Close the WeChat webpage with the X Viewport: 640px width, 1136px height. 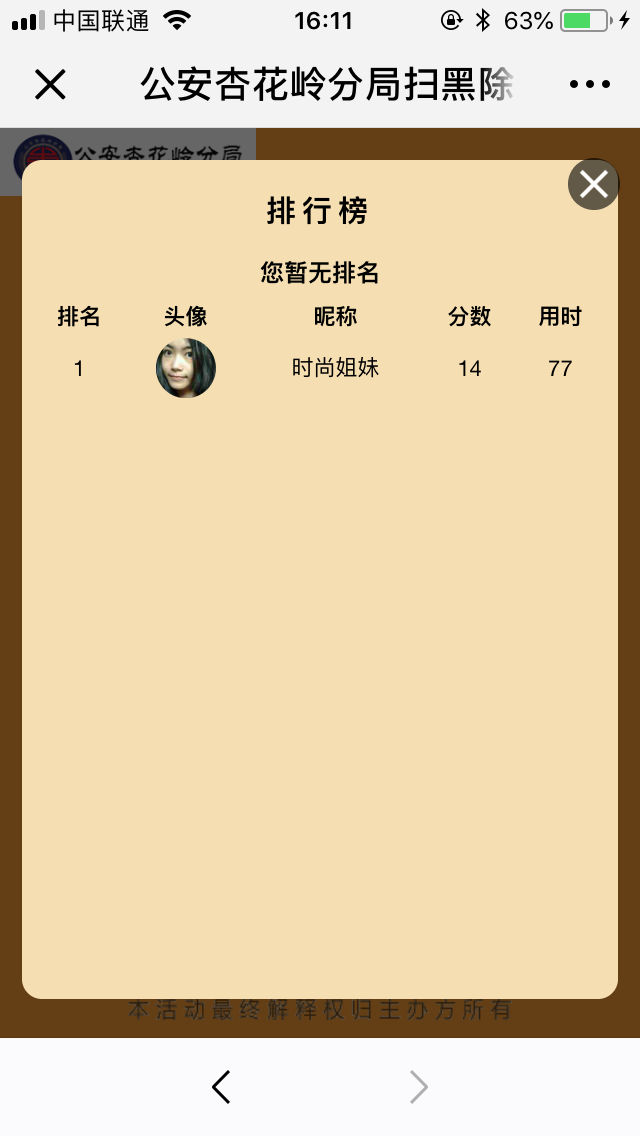[x=50, y=85]
